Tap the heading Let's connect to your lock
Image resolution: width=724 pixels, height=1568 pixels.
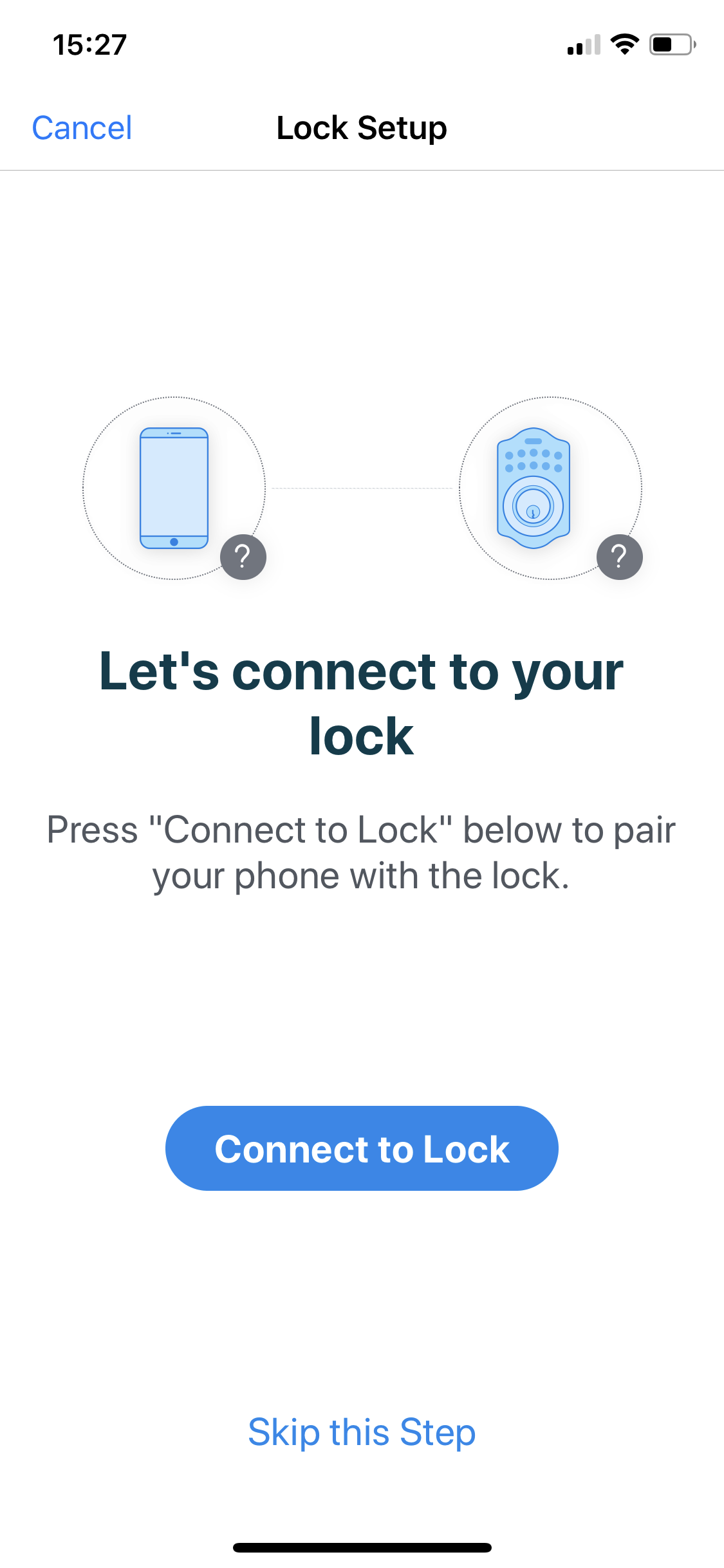[x=362, y=702]
